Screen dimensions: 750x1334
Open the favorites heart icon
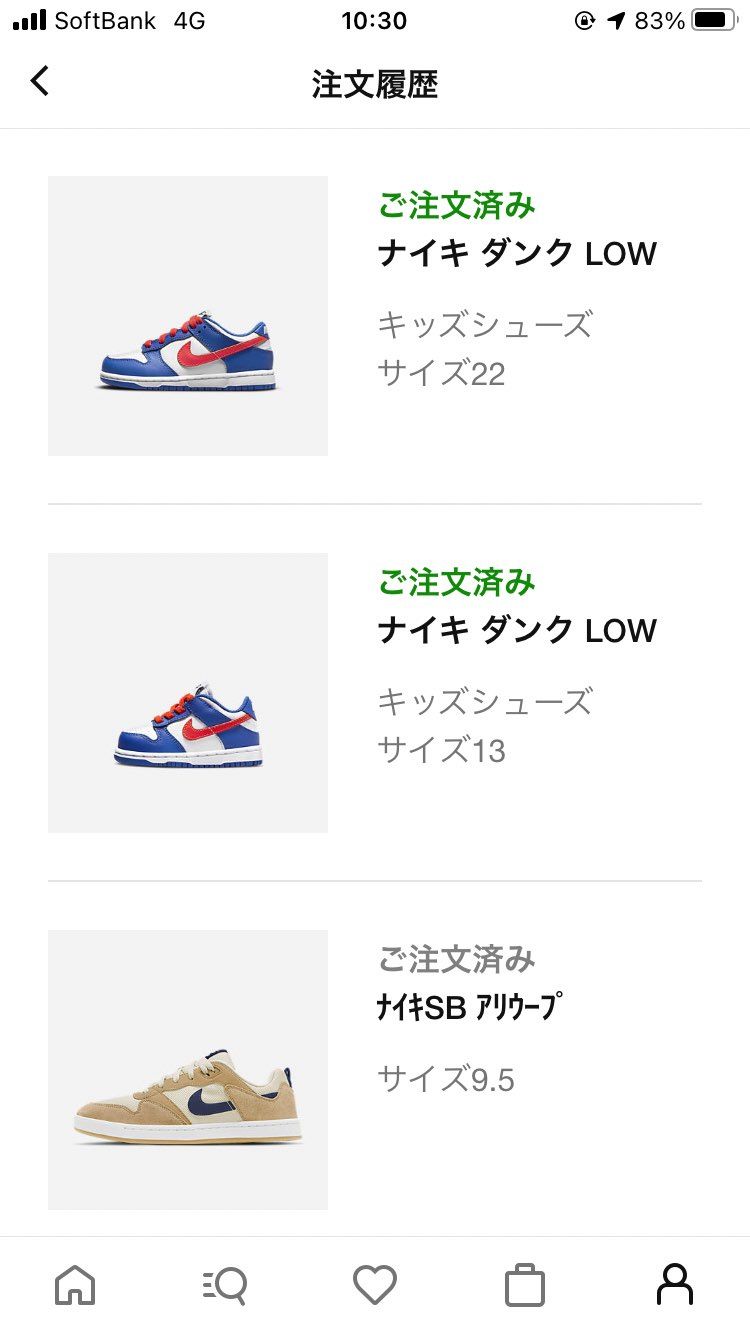(x=375, y=1283)
